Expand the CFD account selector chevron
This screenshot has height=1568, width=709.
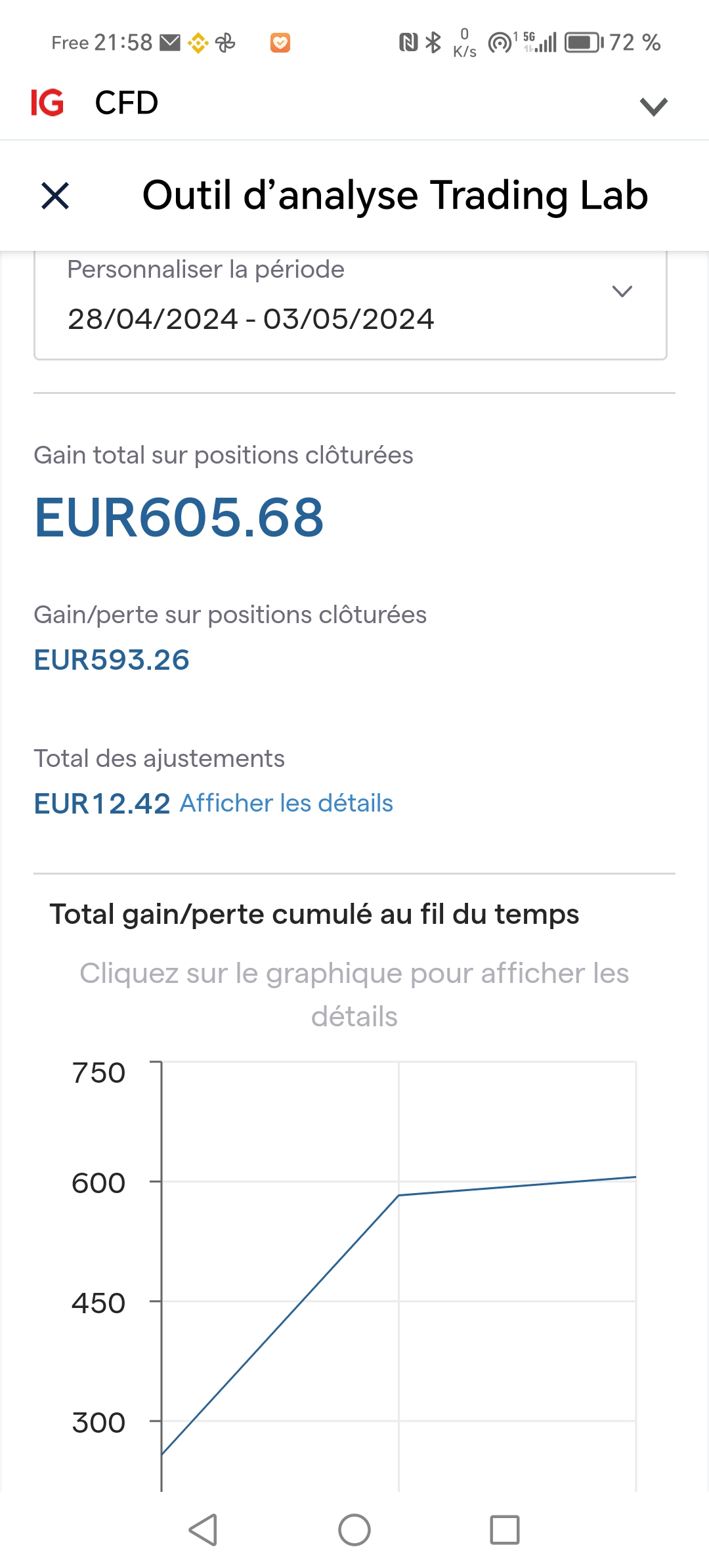click(653, 106)
